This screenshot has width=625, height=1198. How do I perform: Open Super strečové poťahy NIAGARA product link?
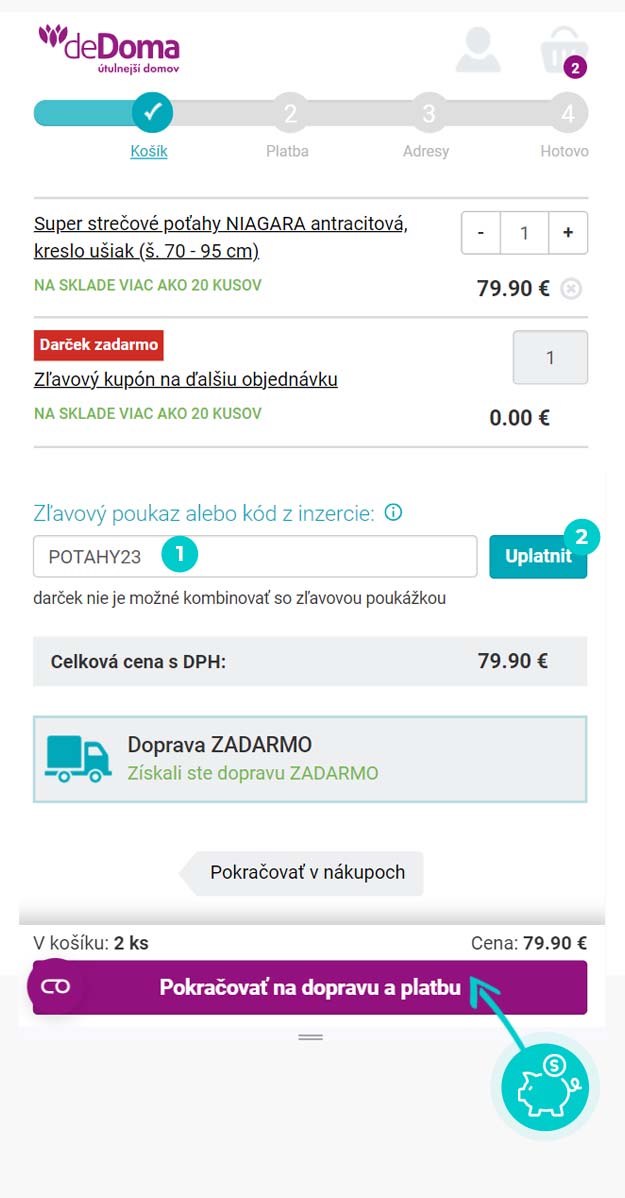[218, 238]
